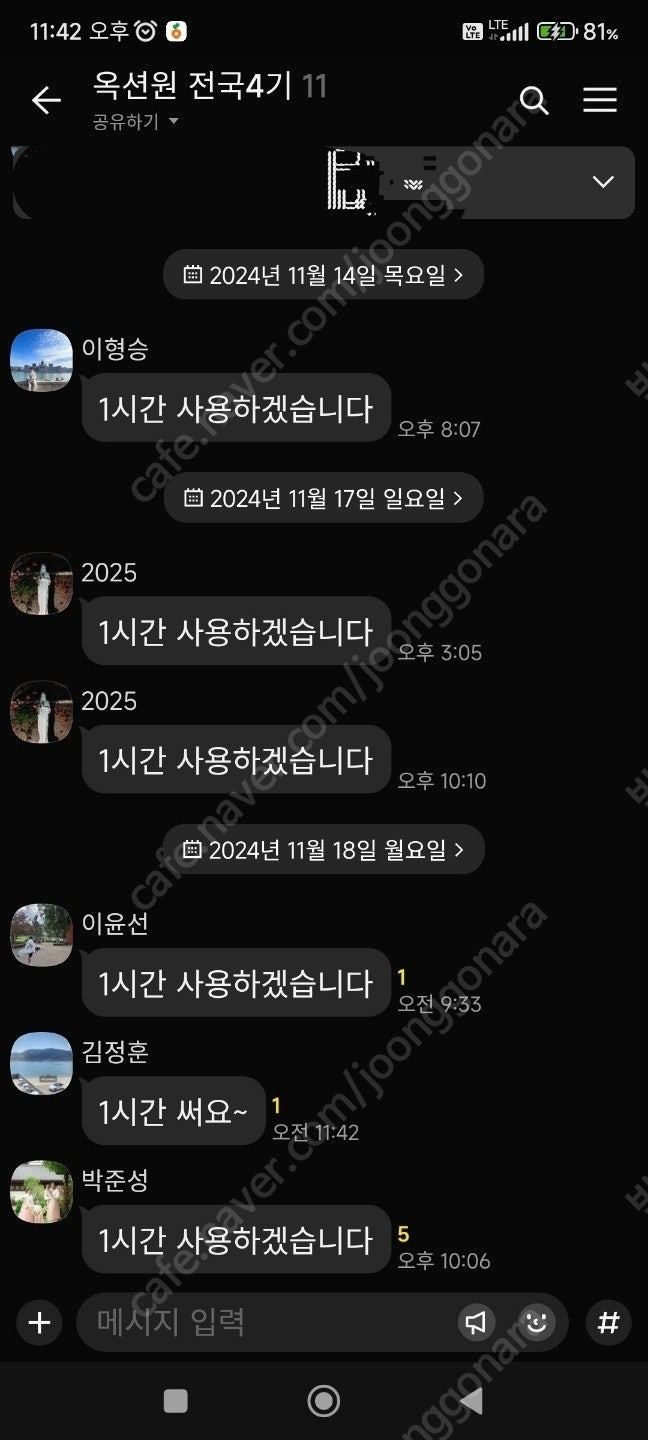This screenshot has height=1440, width=648.
Task: Tap the system back triangle button
Action: click(470, 1400)
